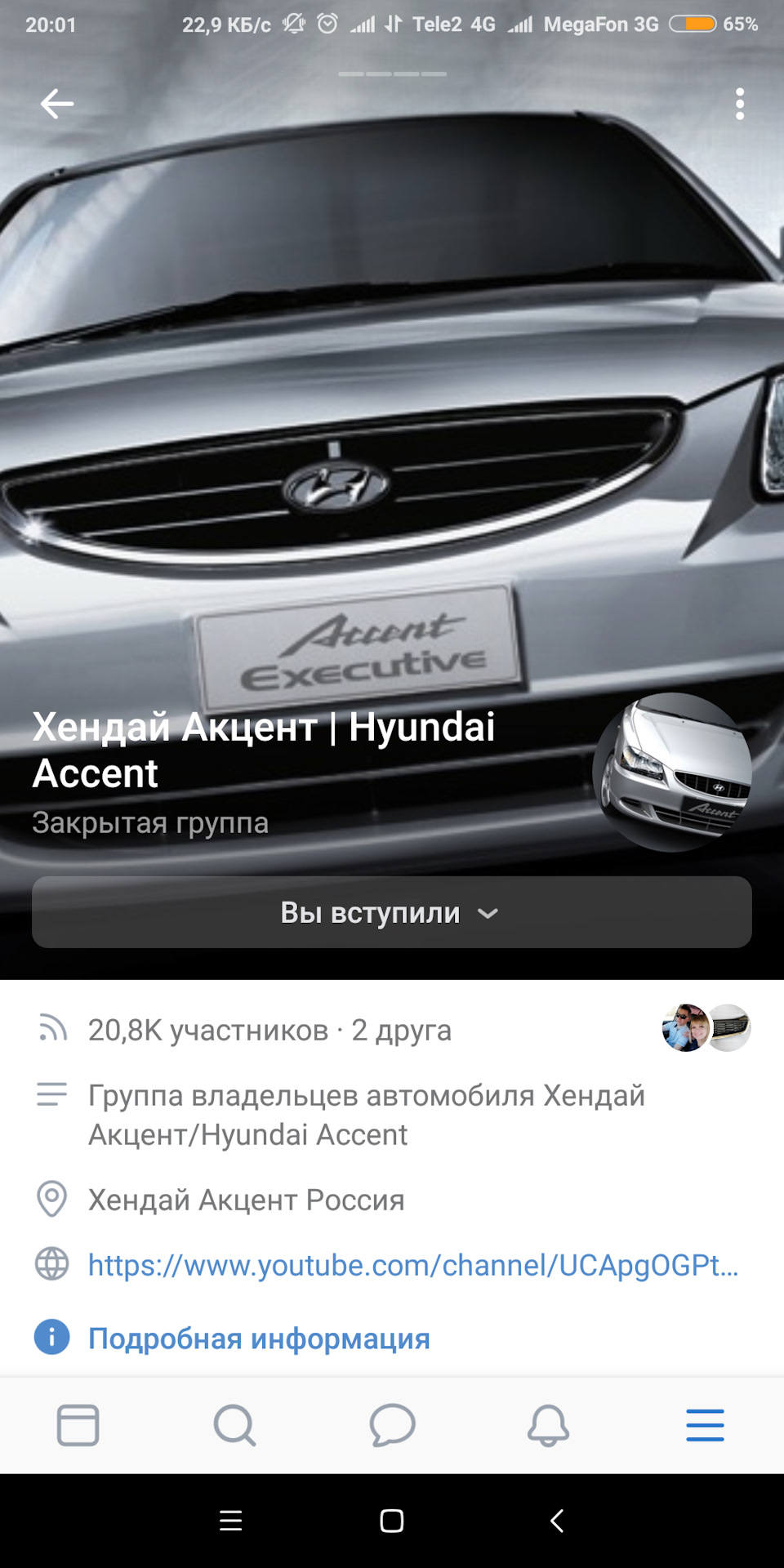Open the notifications bell tab

point(548,1426)
